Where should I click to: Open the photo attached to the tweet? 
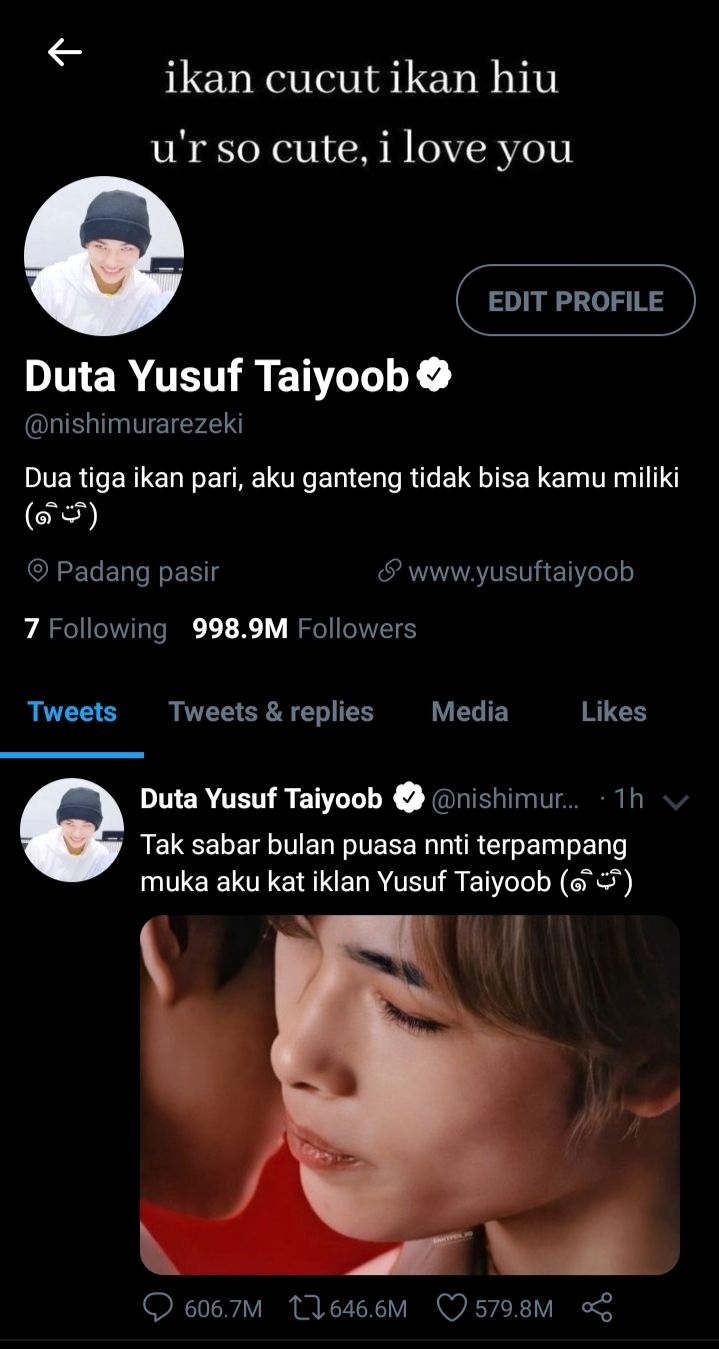(x=410, y=1095)
